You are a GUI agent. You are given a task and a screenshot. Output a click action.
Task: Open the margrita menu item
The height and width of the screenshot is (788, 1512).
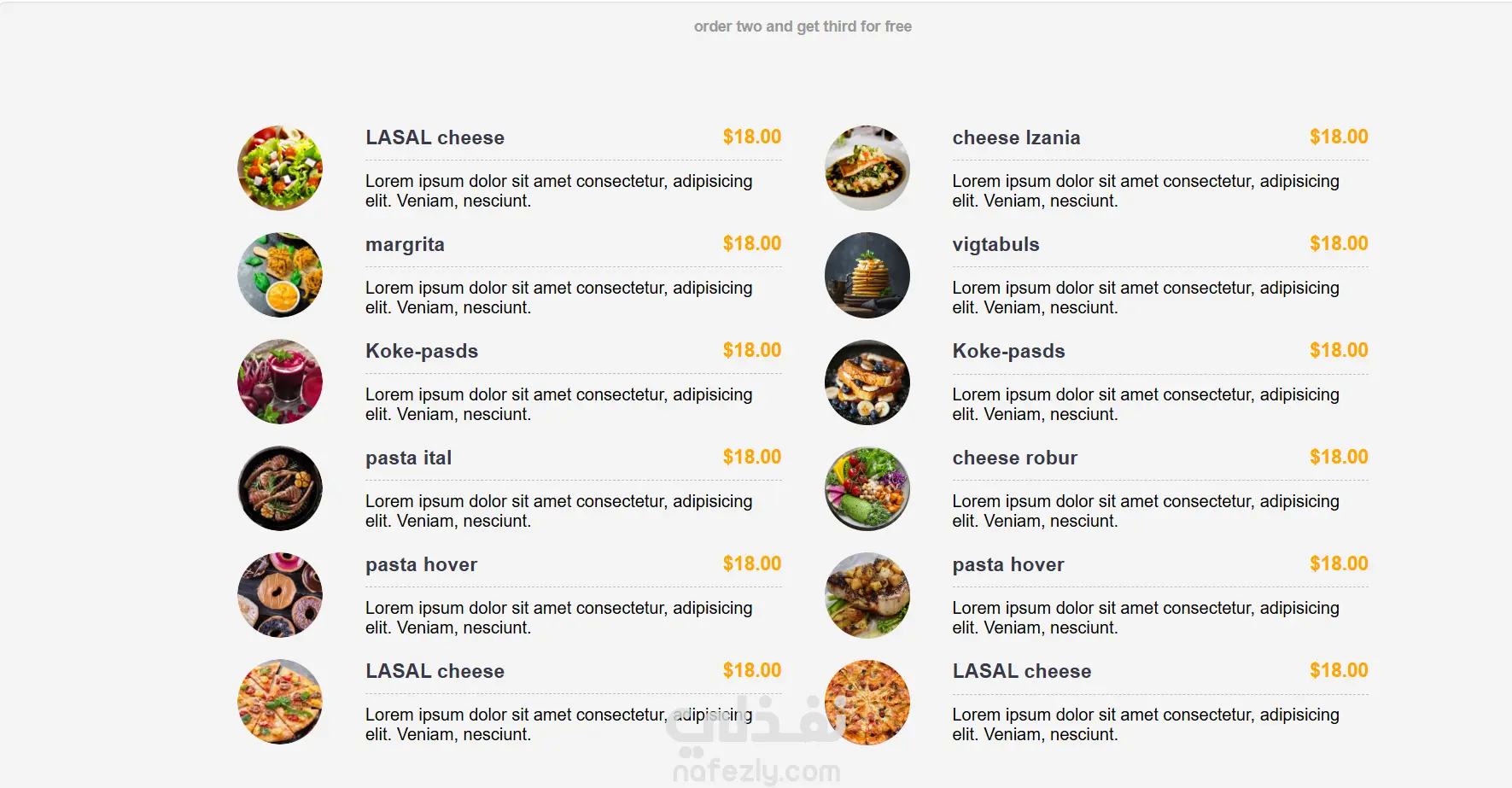pyautogui.click(x=405, y=245)
